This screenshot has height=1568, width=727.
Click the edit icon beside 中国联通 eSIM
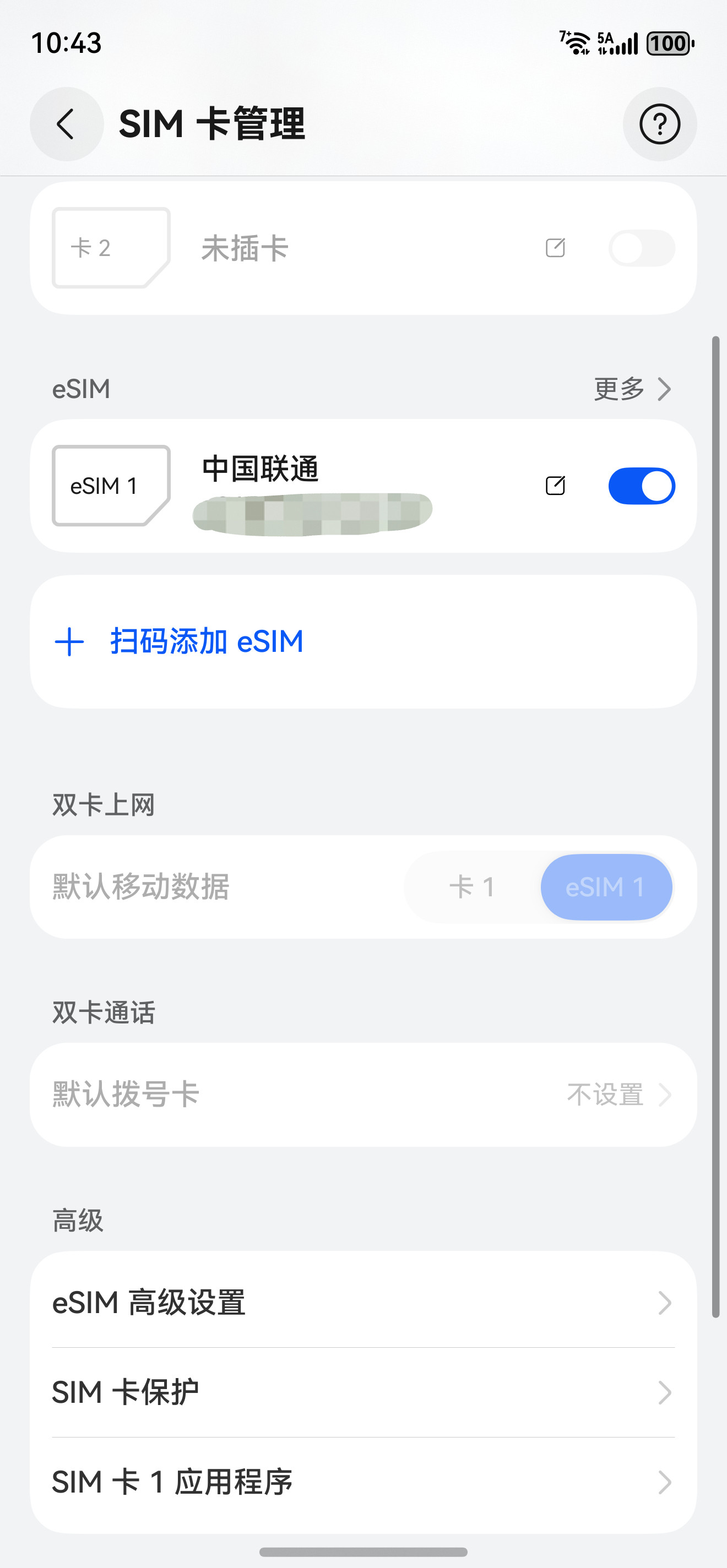coord(555,485)
